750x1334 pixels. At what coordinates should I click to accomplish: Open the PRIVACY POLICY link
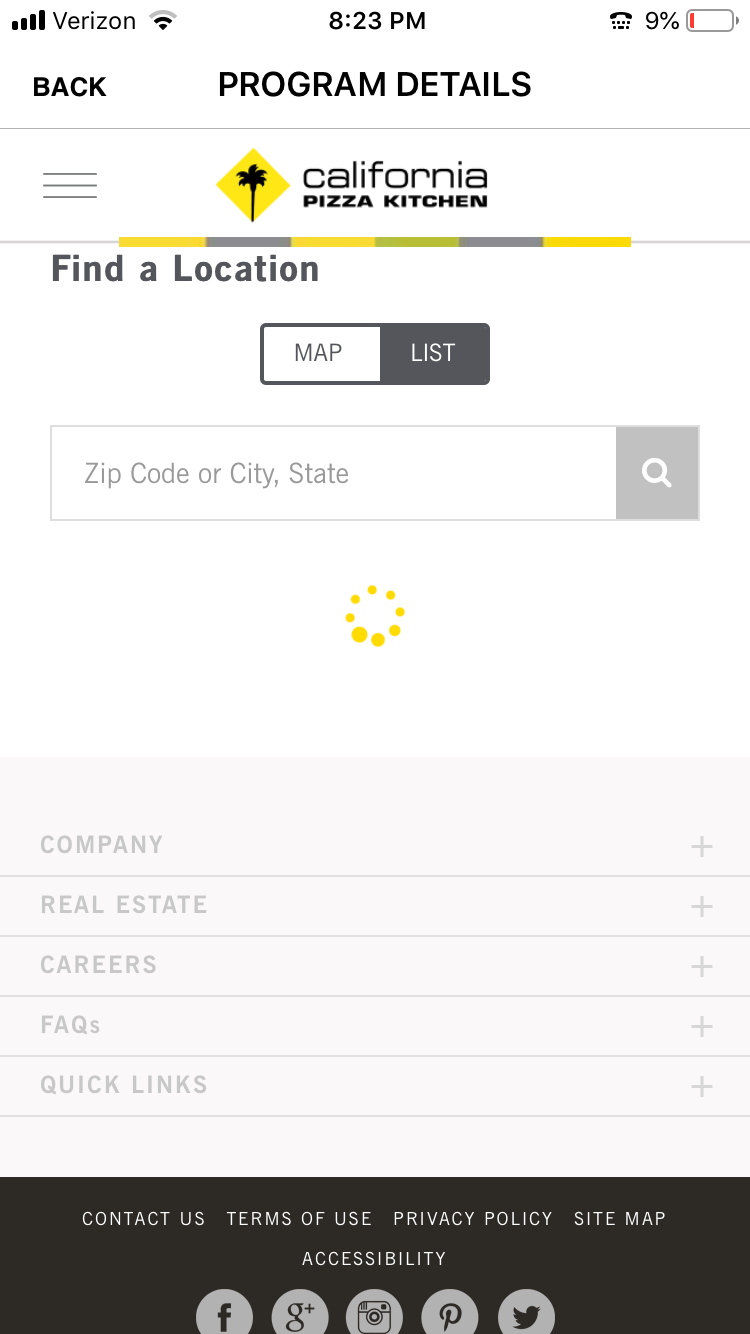click(473, 1219)
